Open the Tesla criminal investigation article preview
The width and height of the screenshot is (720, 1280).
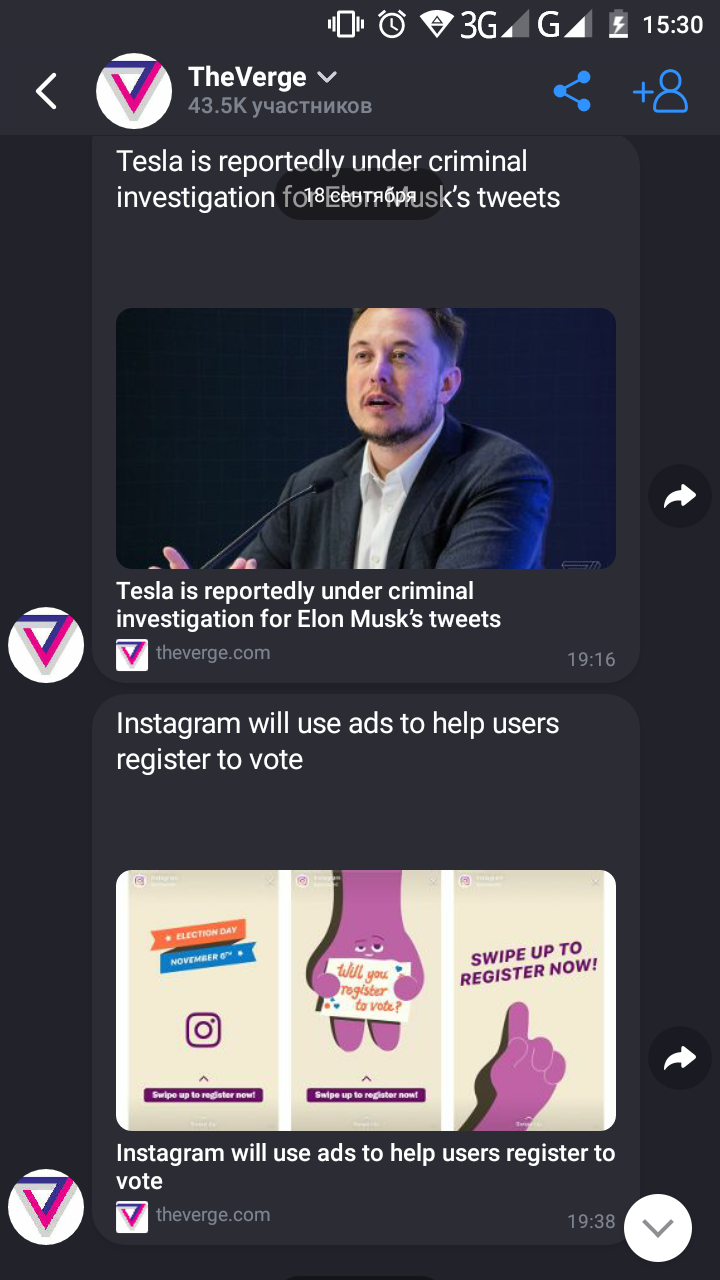(x=365, y=438)
